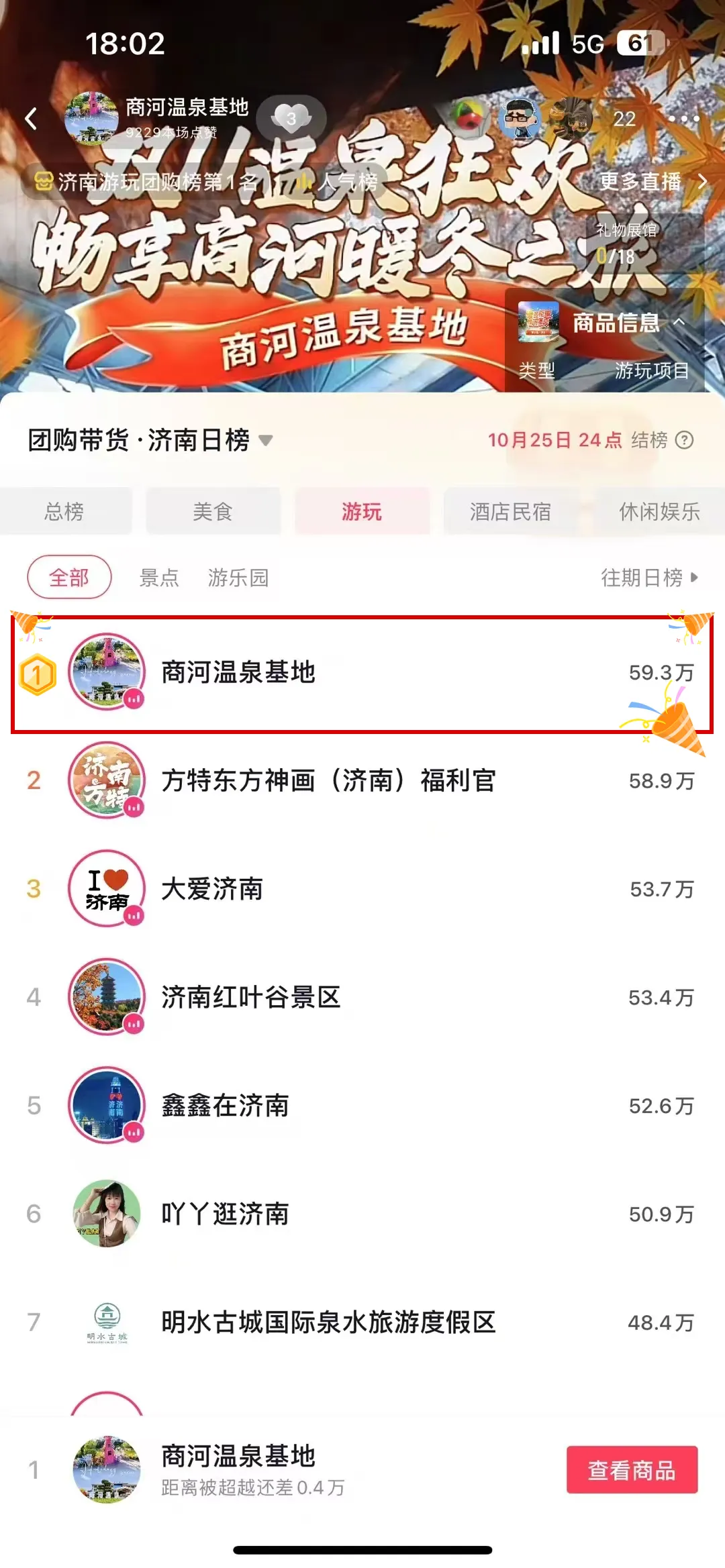Filter the ranking by 景点
The width and height of the screenshot is (725, 1568).
[x=159, y=578]
